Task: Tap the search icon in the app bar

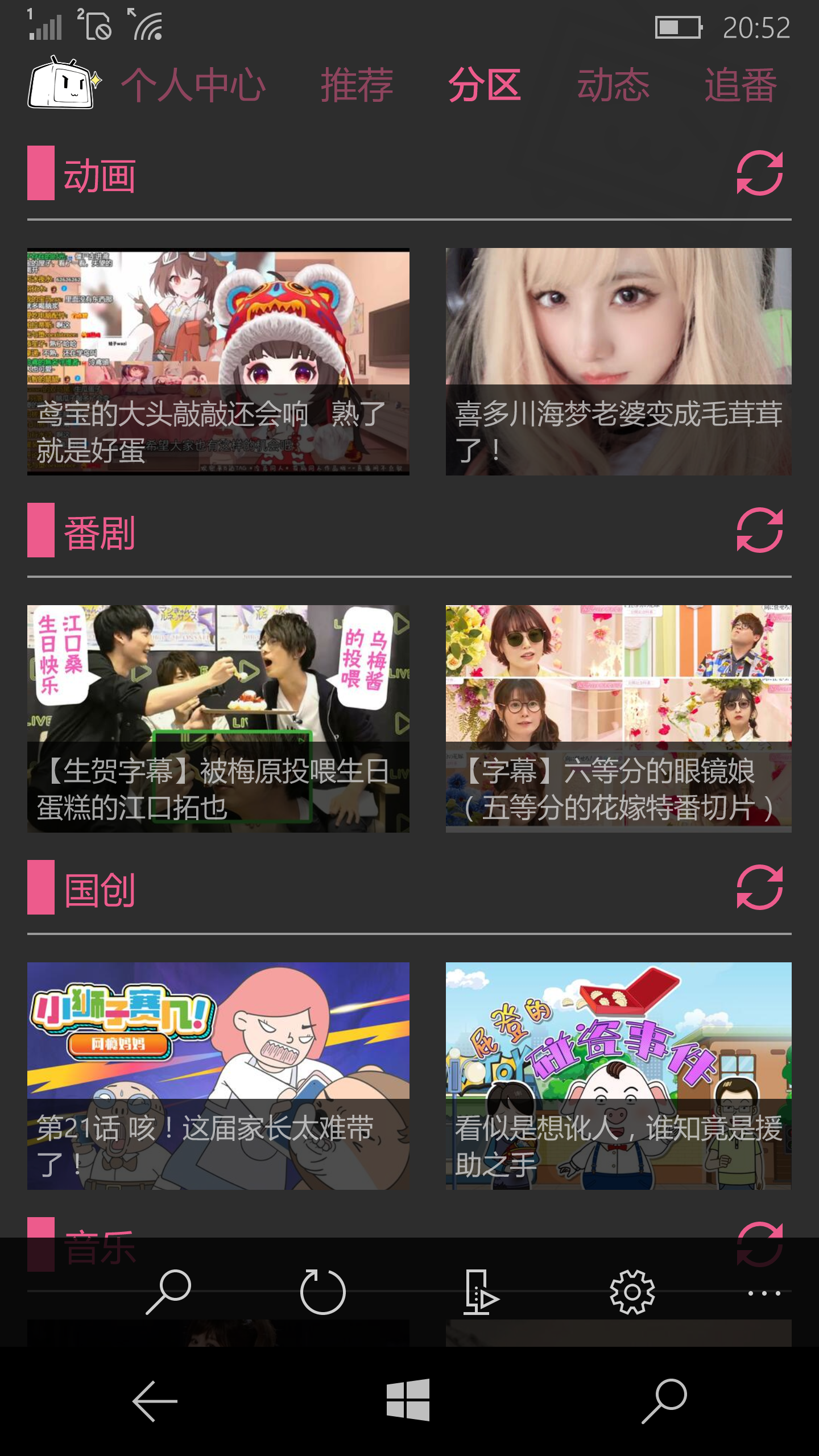Action: click(x=168, y=1292)
